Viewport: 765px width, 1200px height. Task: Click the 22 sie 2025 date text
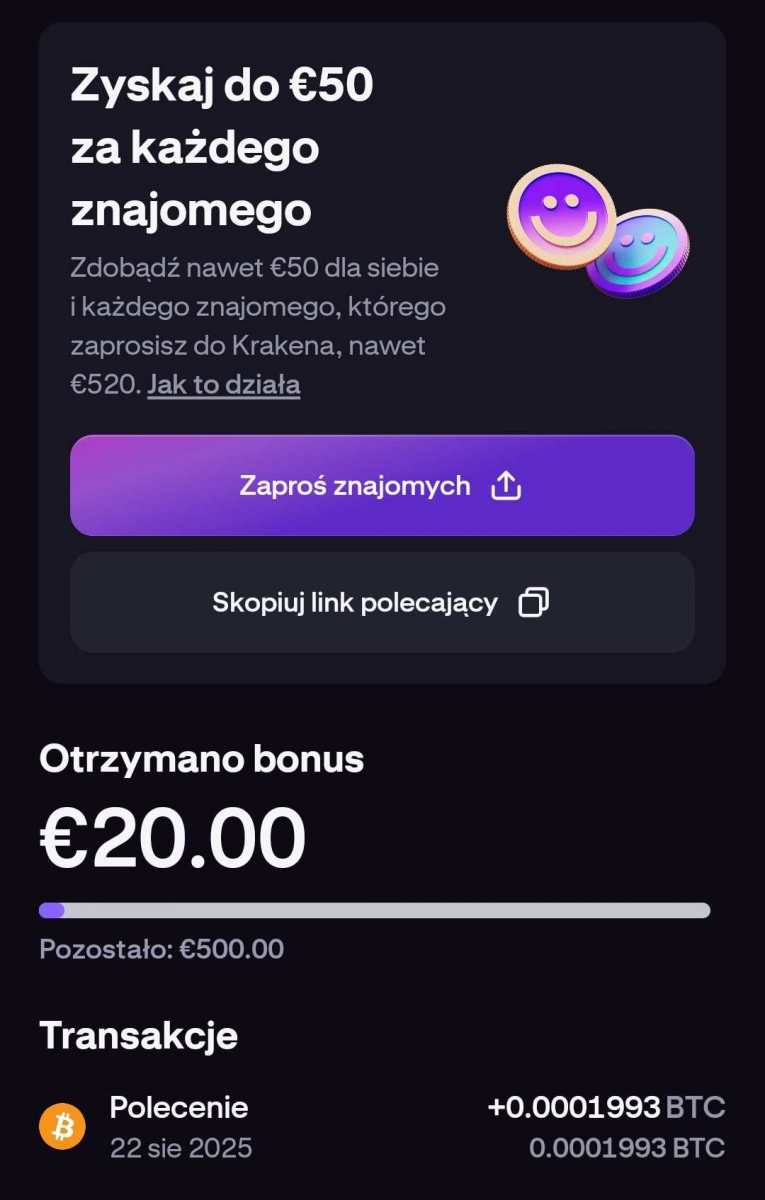coord(180,1148)
